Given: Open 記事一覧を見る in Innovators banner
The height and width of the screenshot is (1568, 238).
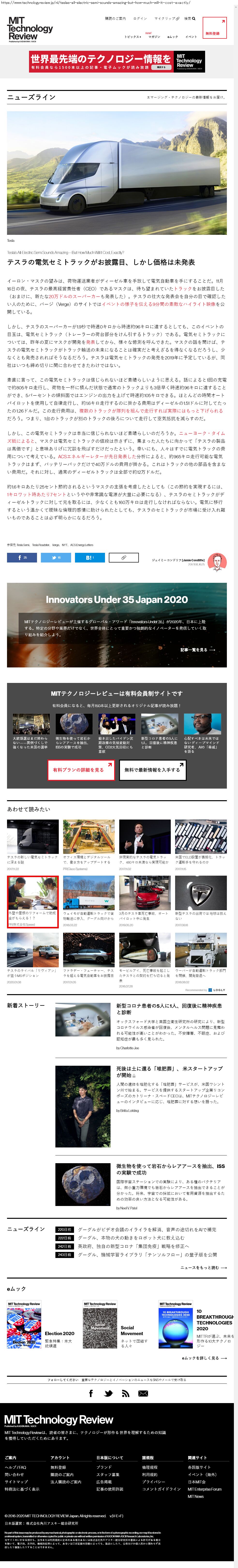Looking at the screenshot, I should 198,650.
